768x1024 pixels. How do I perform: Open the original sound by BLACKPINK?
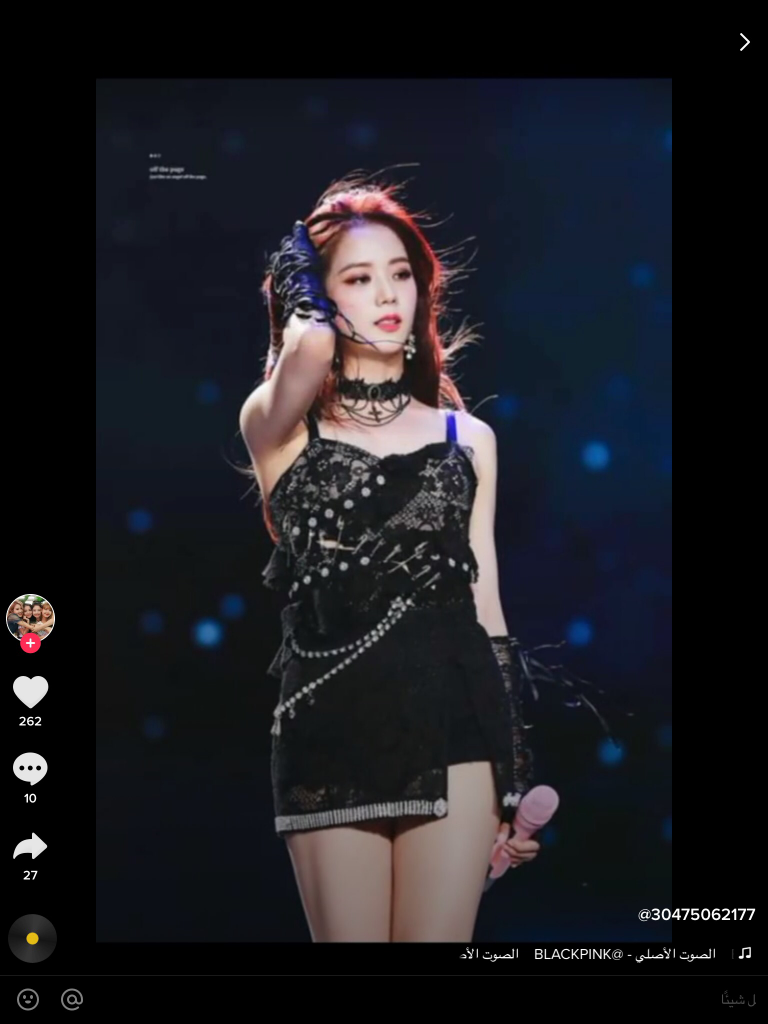pyautogui.click(x=625, y=954)
